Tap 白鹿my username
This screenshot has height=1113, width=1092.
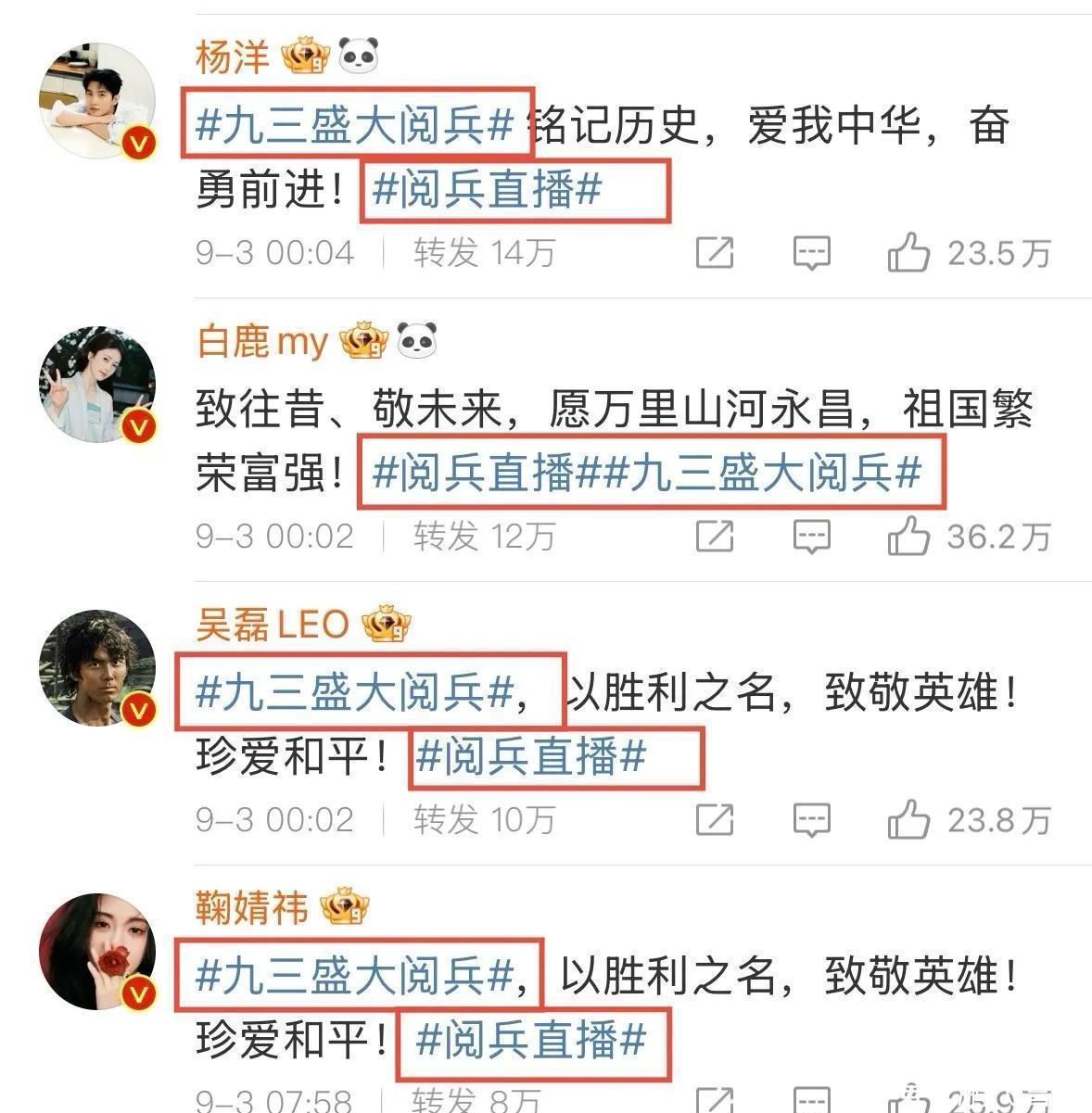(262, 342)
